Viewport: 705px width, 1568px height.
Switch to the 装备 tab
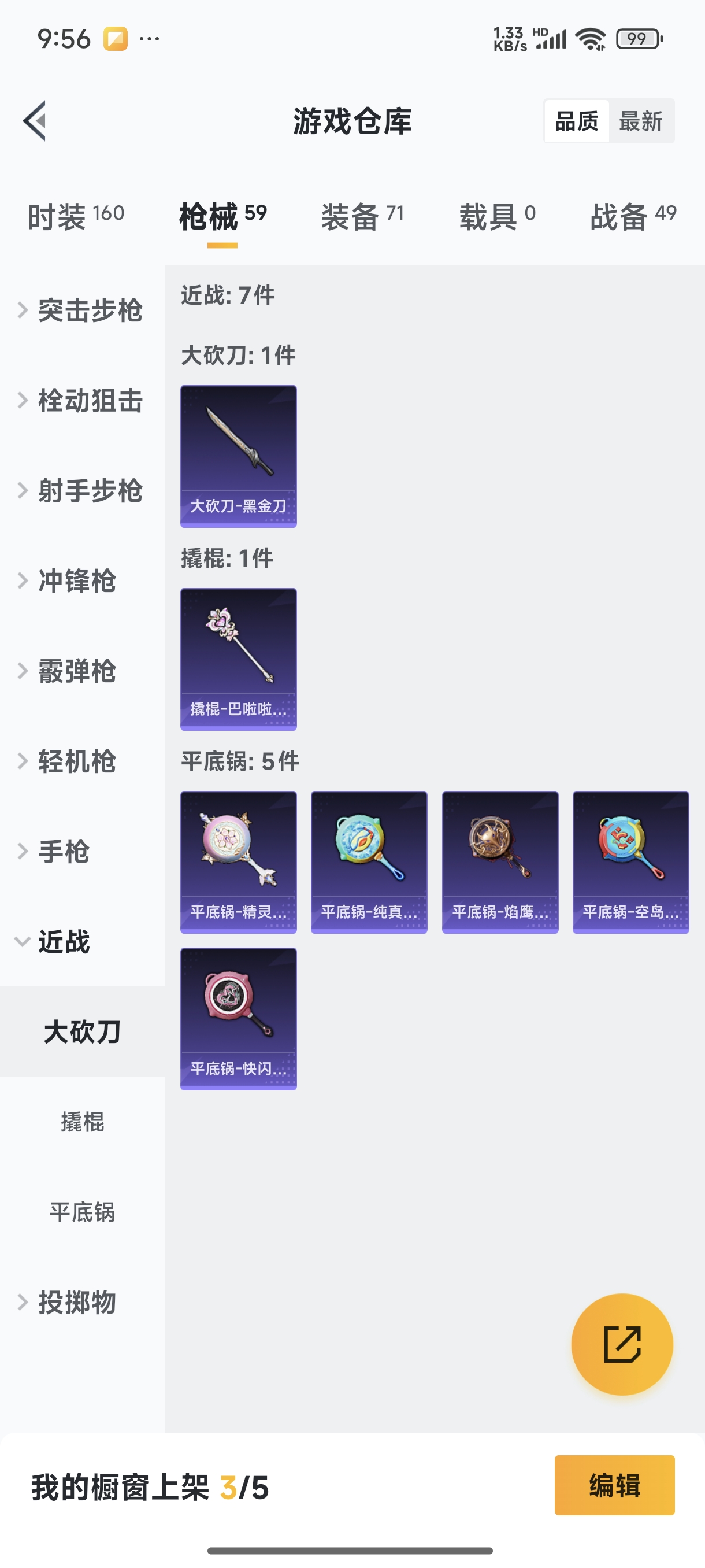[362, 216]
